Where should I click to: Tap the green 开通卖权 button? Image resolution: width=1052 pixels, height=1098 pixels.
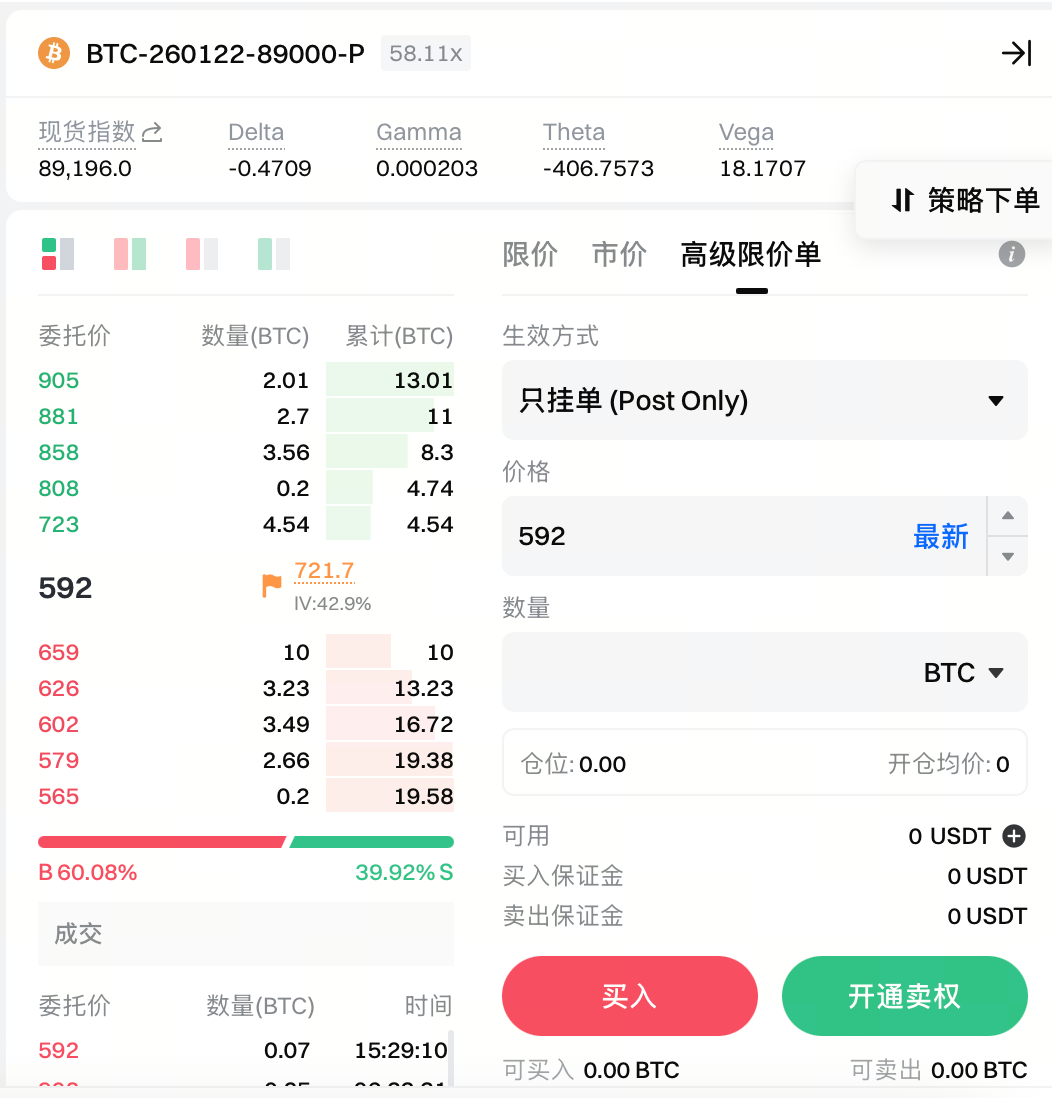904,996
